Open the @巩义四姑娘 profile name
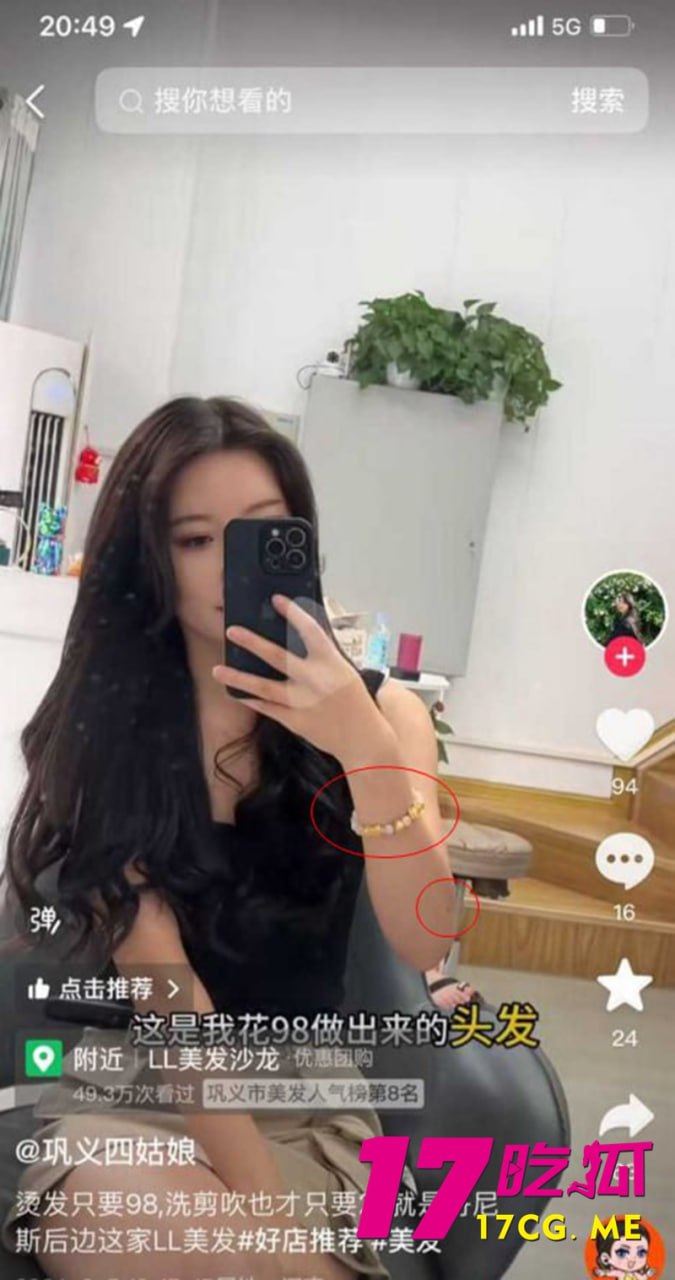 click(104, 1151)
